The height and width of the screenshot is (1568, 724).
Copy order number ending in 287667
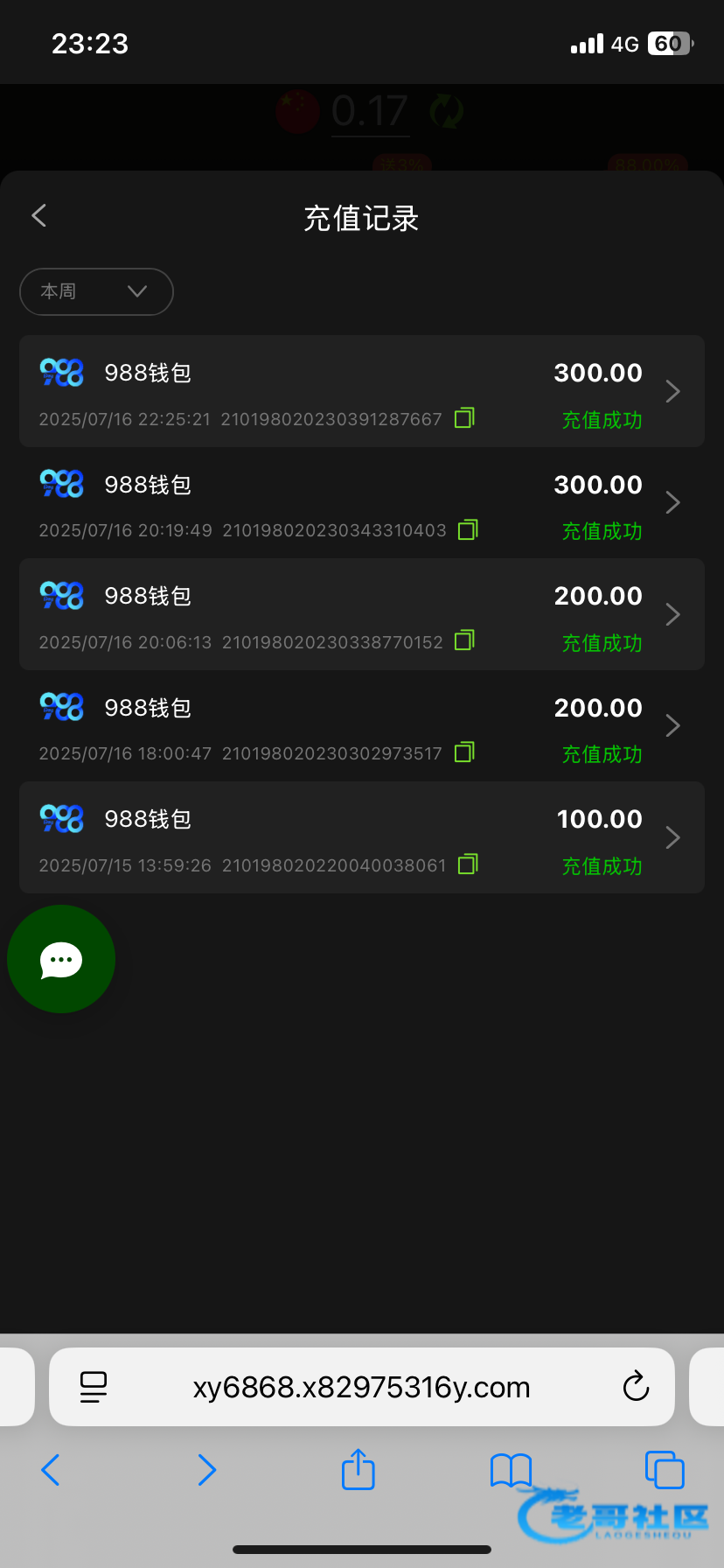coord(464,418)
